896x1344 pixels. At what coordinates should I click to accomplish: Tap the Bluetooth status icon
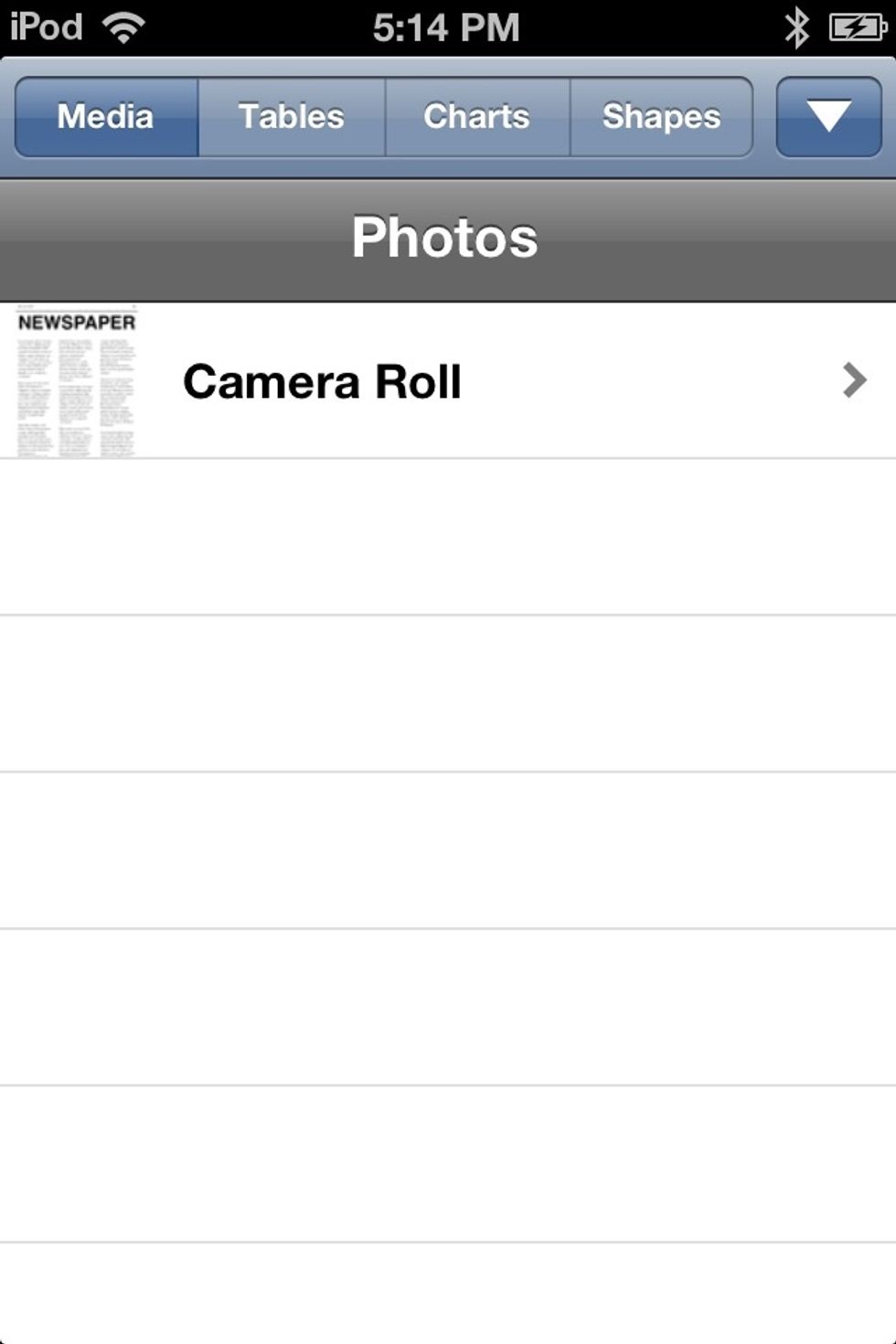(x=797, y=26)
